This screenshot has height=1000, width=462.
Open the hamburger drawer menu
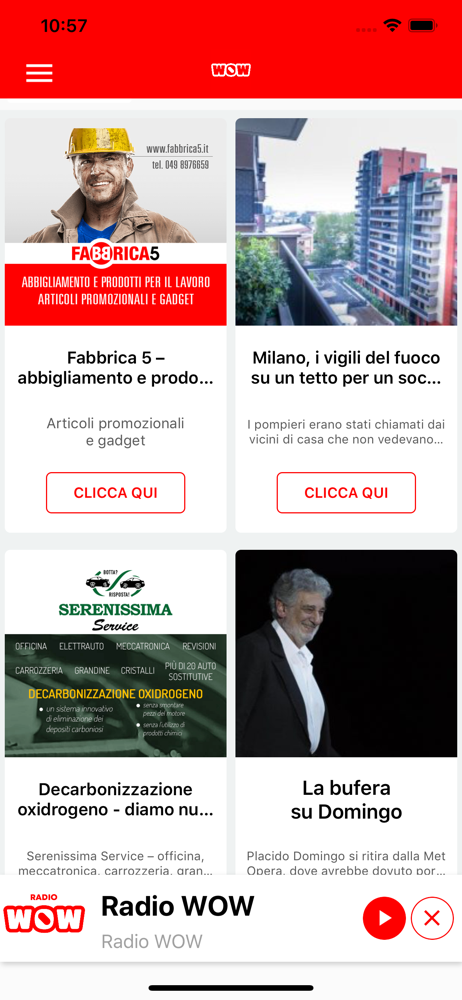[x=39, y=73]
